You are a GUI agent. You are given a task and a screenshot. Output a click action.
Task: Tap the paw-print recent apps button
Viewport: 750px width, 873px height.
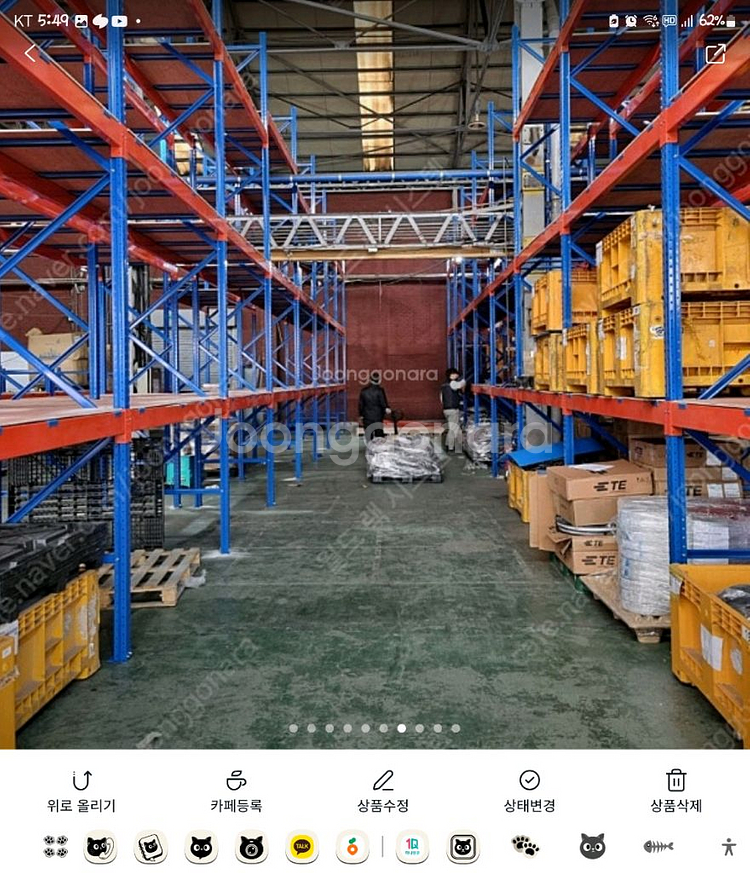click(x=525, y=847)
